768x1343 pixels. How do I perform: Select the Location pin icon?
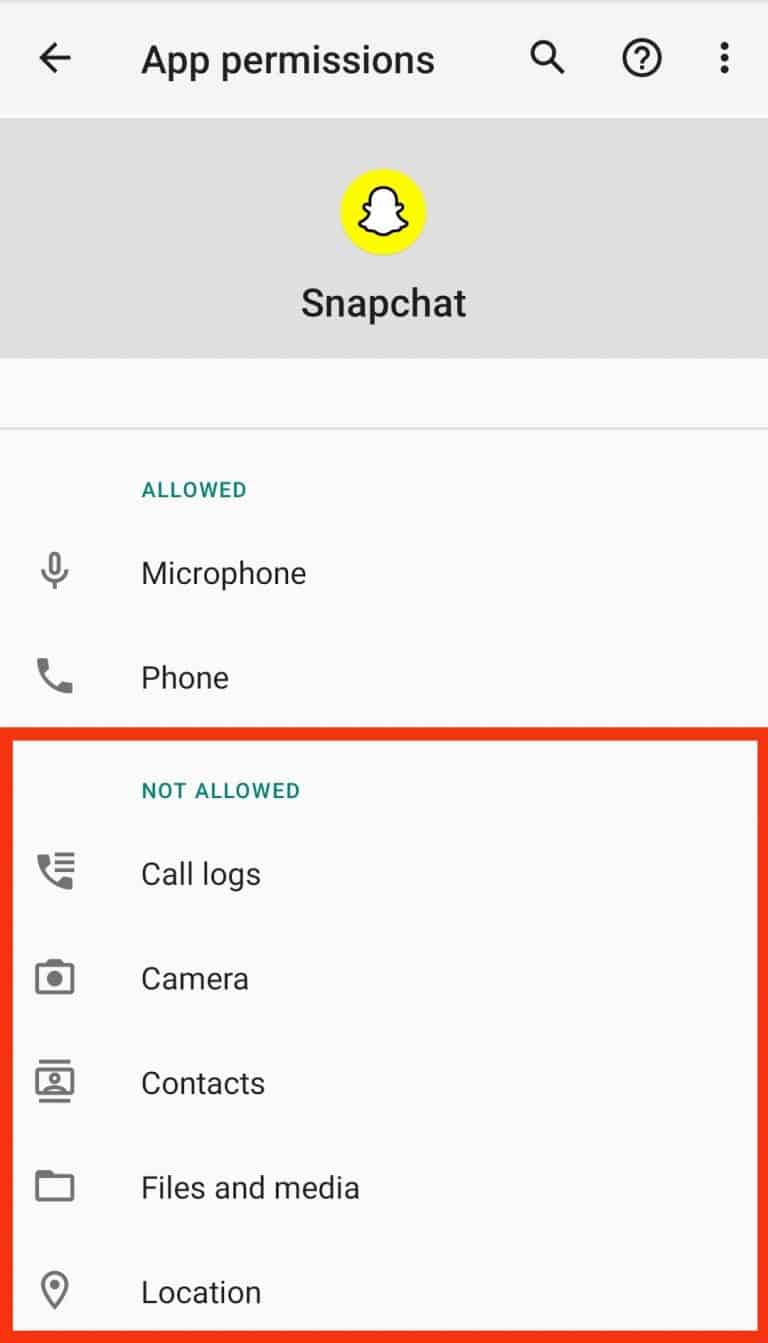pyautogui.click(x=55, y=1290)
